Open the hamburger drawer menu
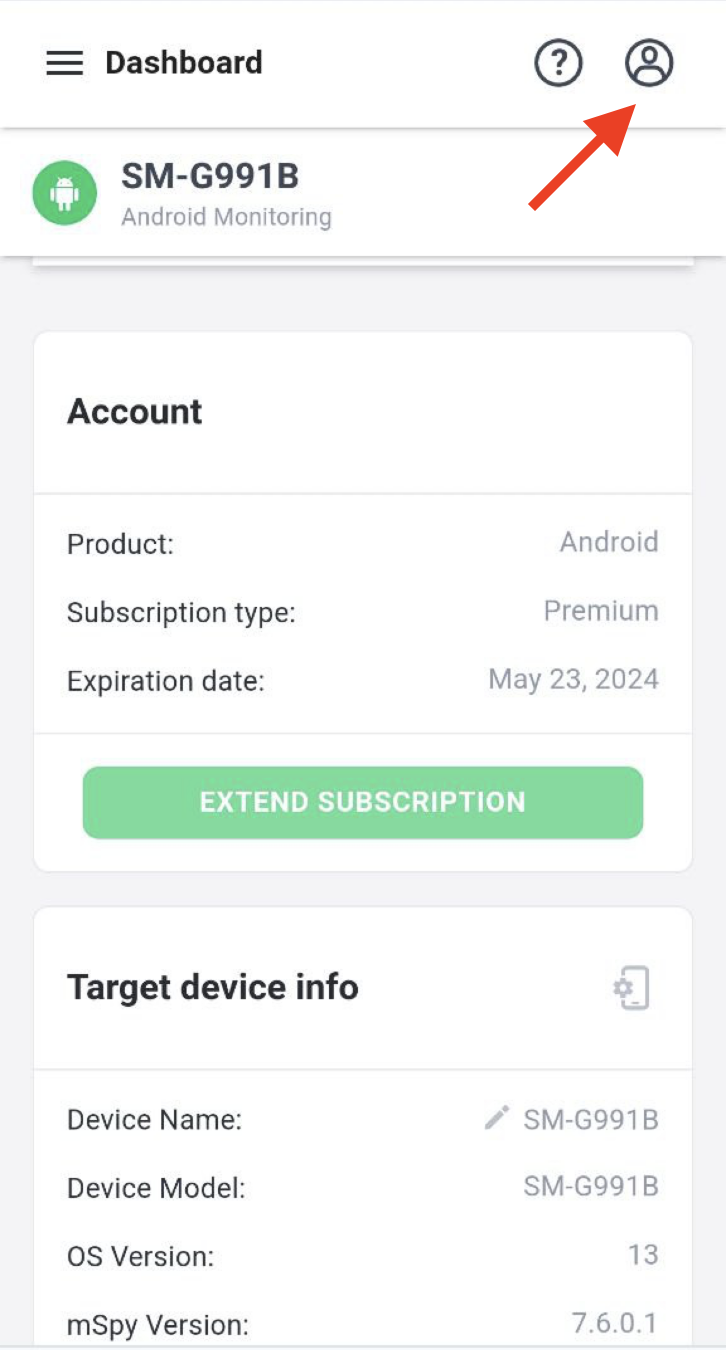726x1350 pixels. click(x=65, y=63)
